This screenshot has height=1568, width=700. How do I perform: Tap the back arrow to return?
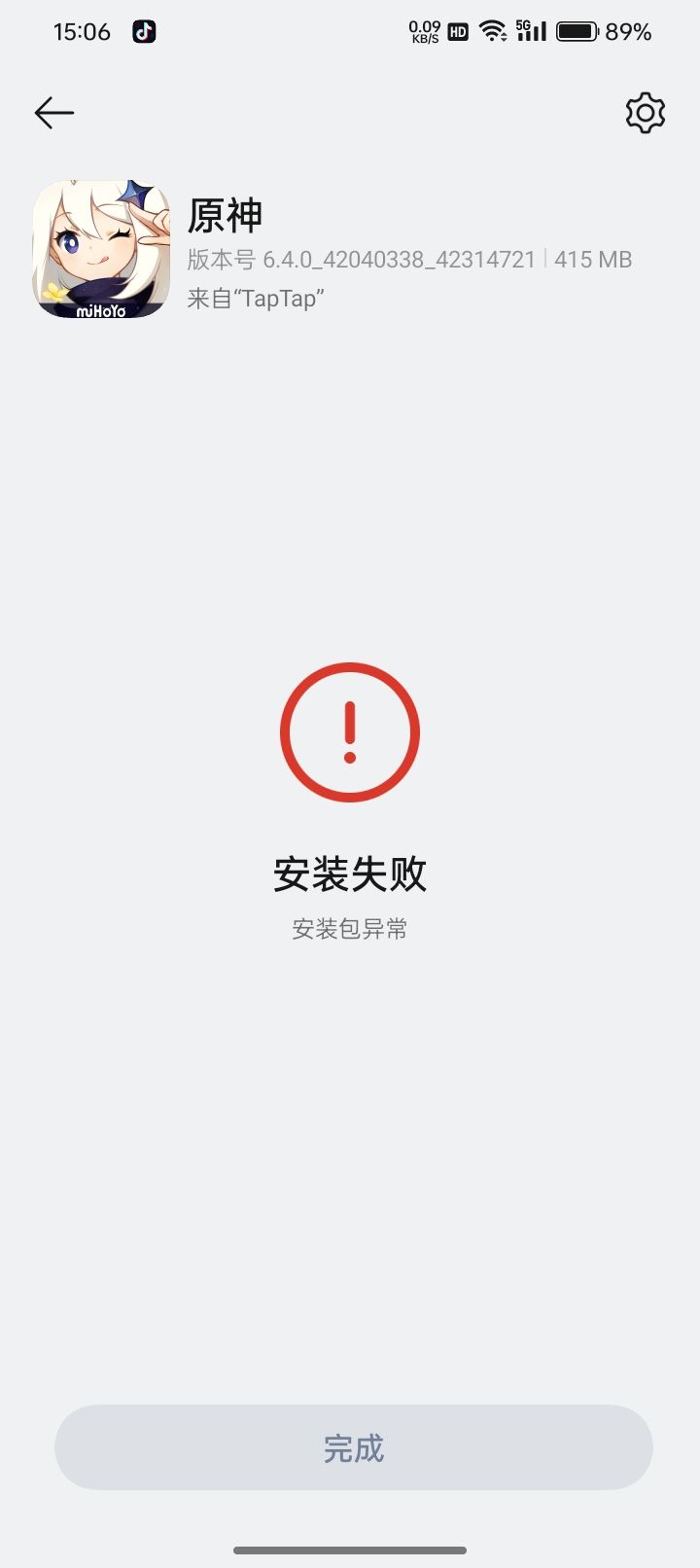[x=53, y=113]
